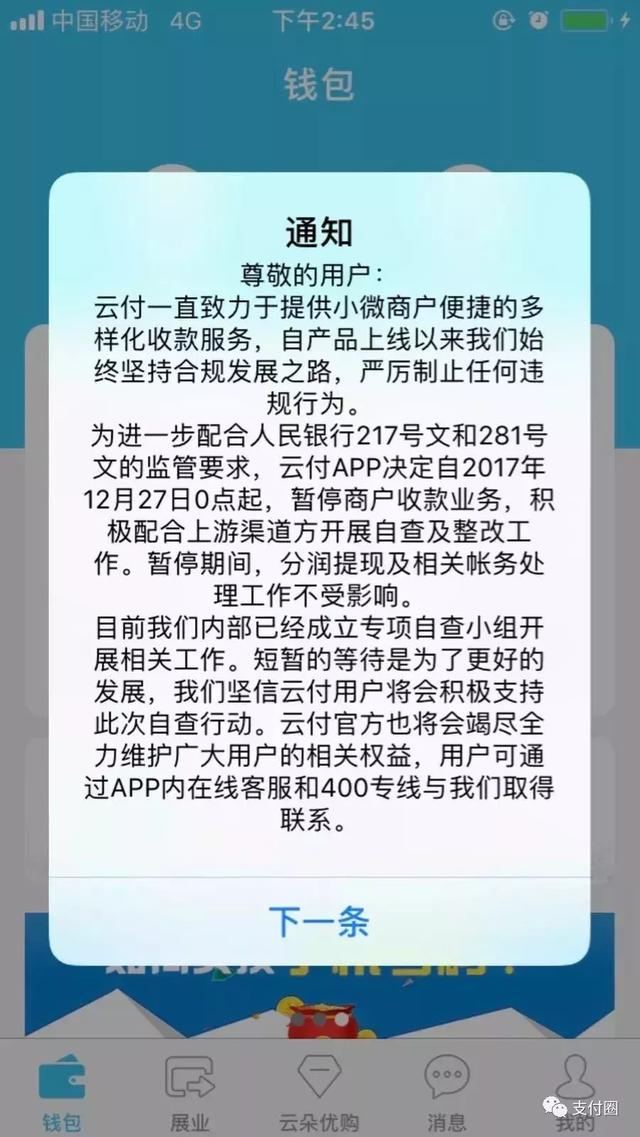Open the 展业 tab
Image resolution: width=640 pixels, height=1137 pixels.
[190, 1092]
